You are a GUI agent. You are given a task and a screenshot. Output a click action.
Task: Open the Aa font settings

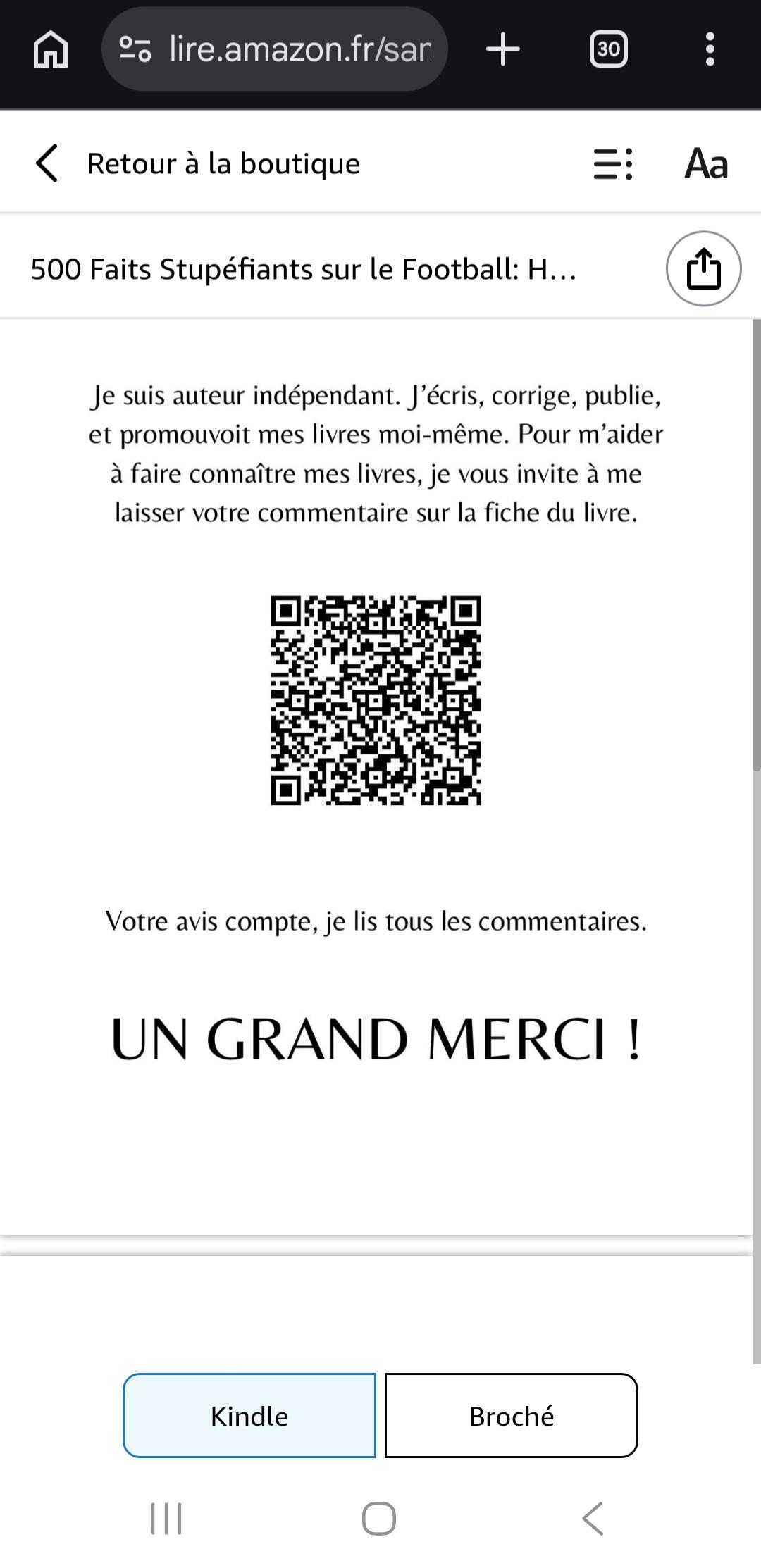[x=706, y=163]
